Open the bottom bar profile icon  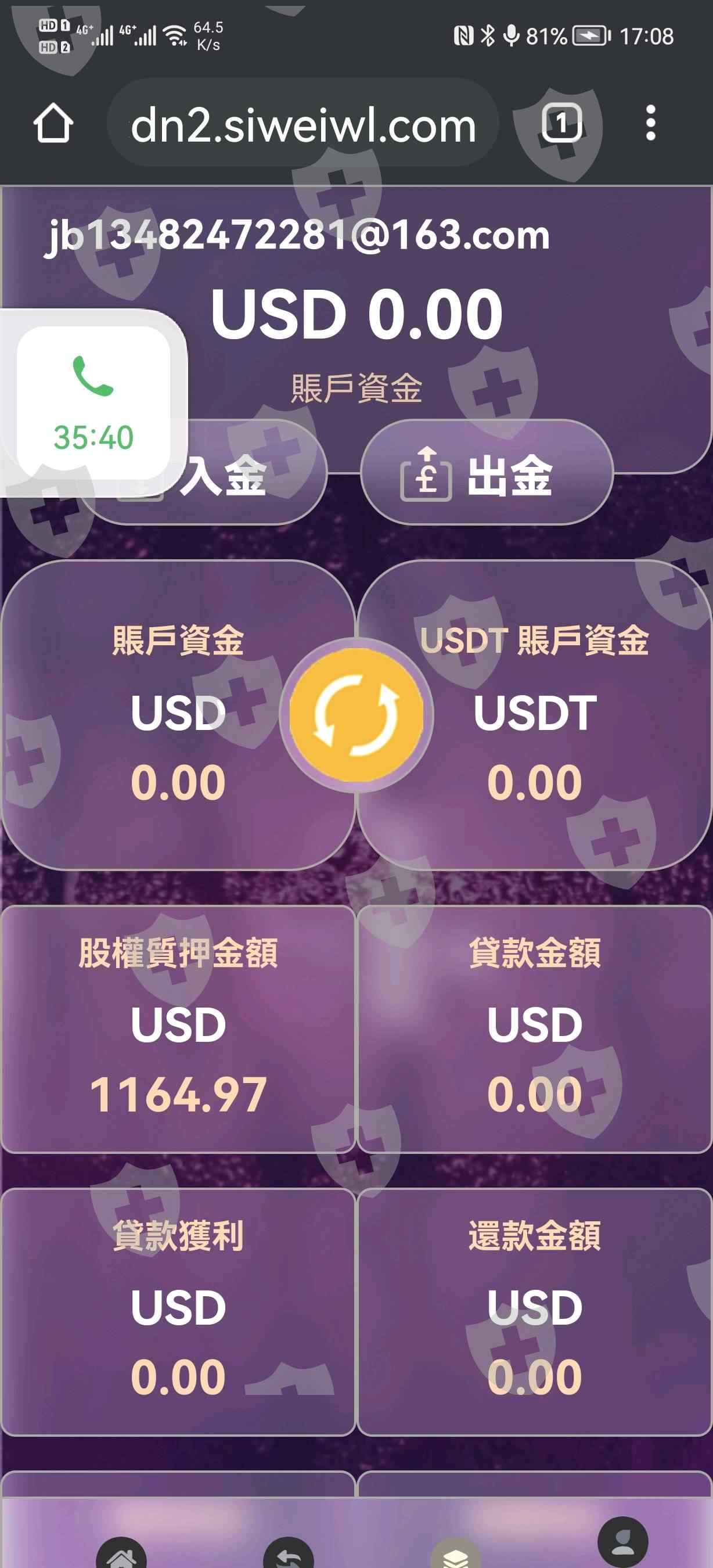point(622,1542)
